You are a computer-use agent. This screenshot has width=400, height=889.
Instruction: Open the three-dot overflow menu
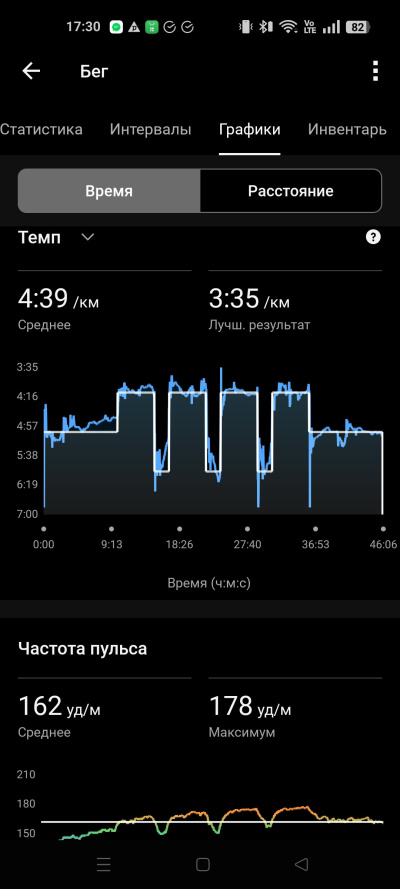(375, 71)
